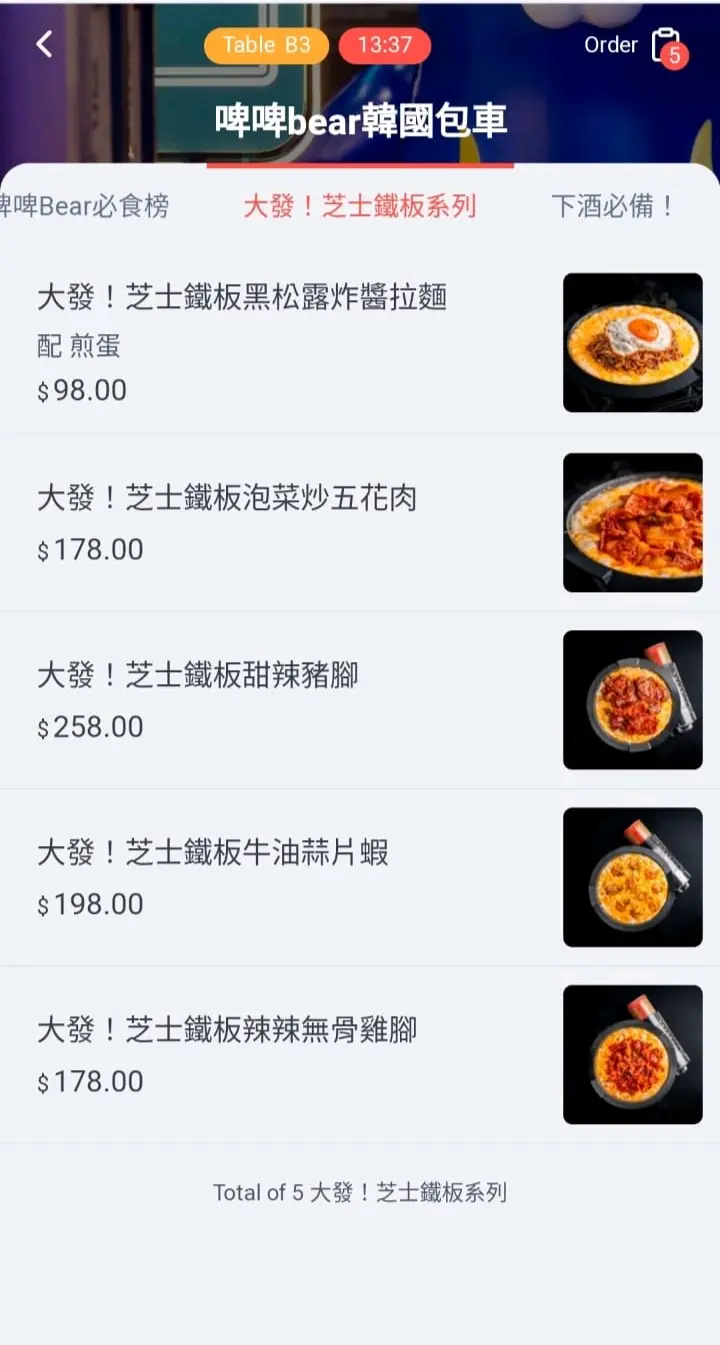This screenshot has height=1345, width=720.
Task: Go back using the top-left arrow
Action: [44, 44]
